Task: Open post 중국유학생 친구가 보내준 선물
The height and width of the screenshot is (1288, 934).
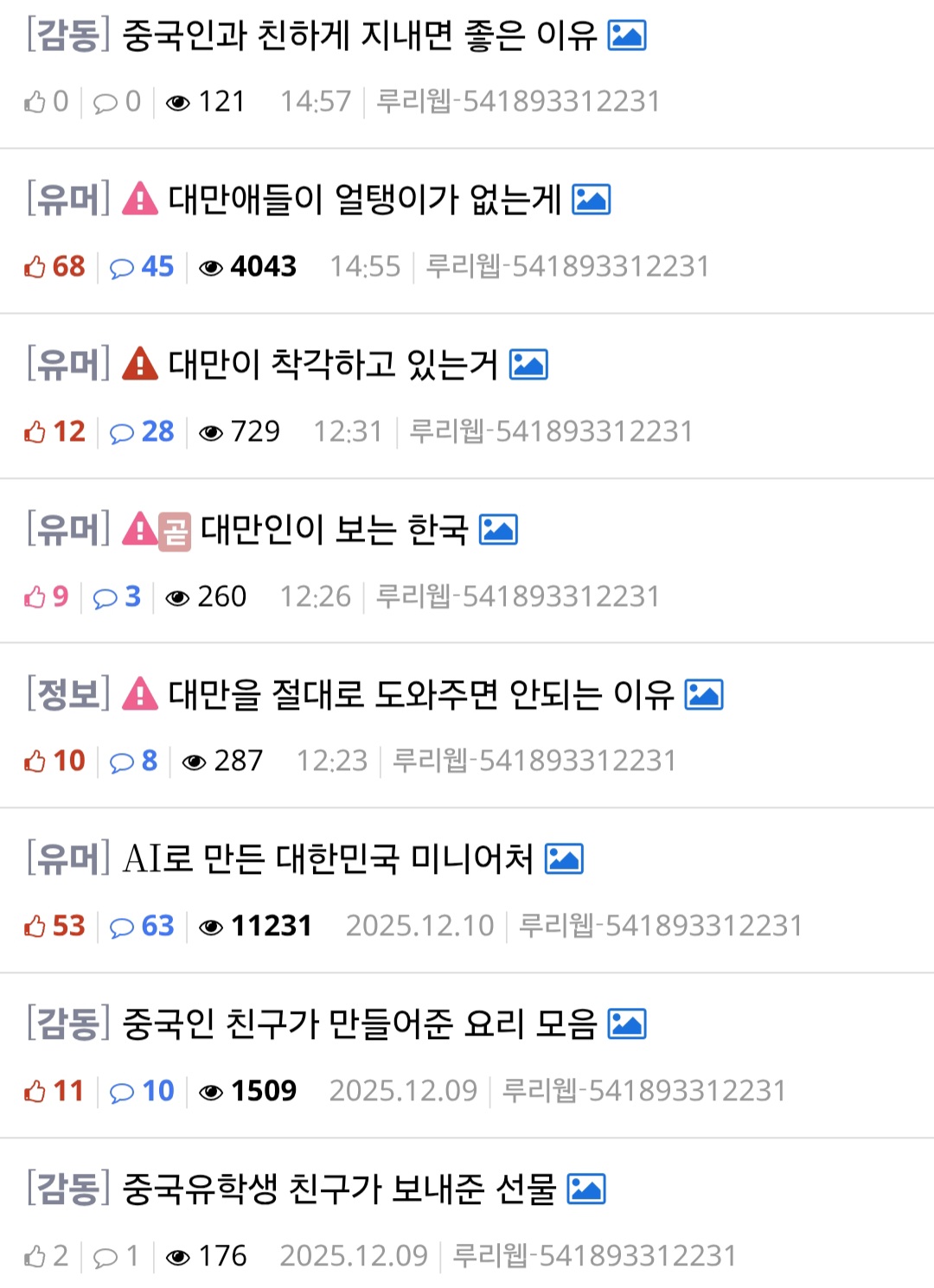Action: [x=339, y=1189]
